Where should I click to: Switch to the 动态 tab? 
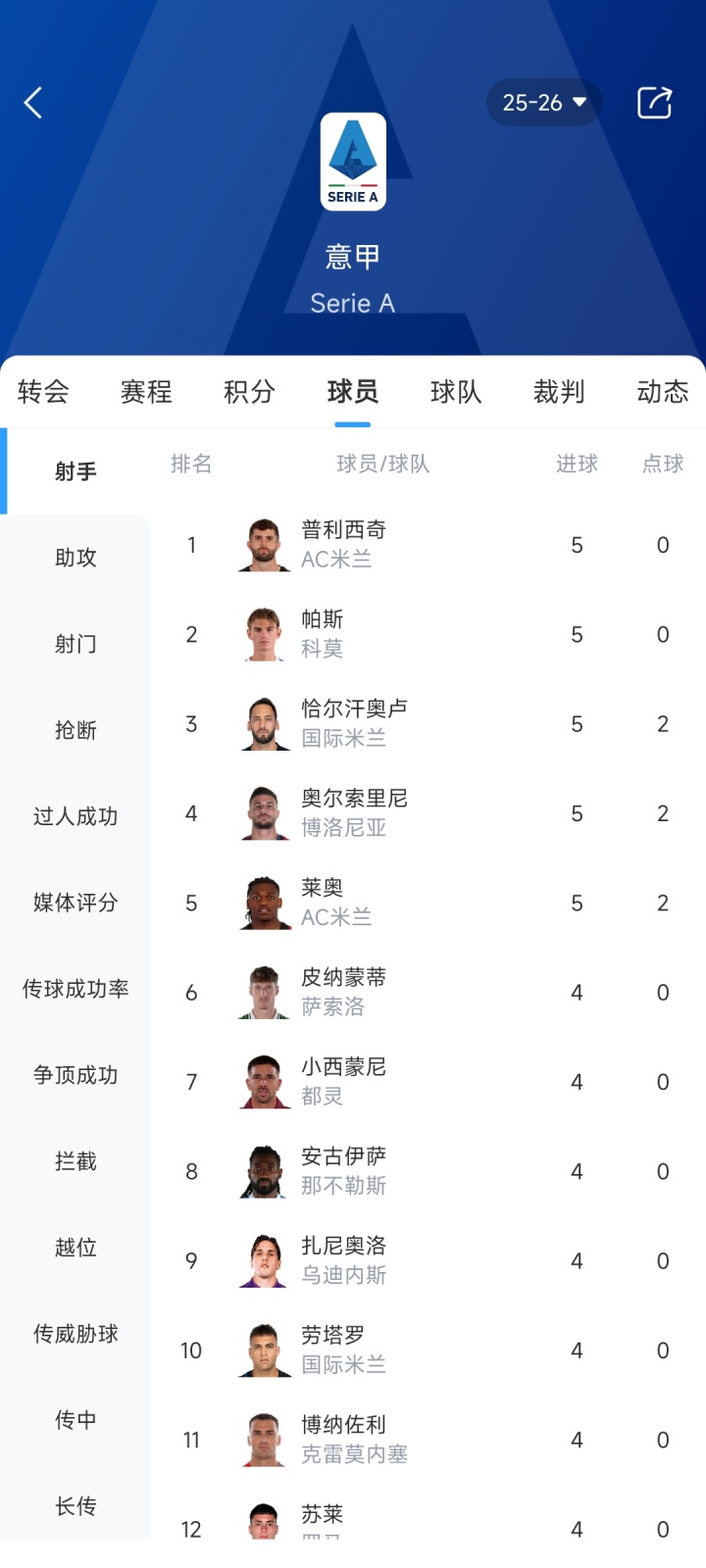pyautogui.click(x=662, y=392)
